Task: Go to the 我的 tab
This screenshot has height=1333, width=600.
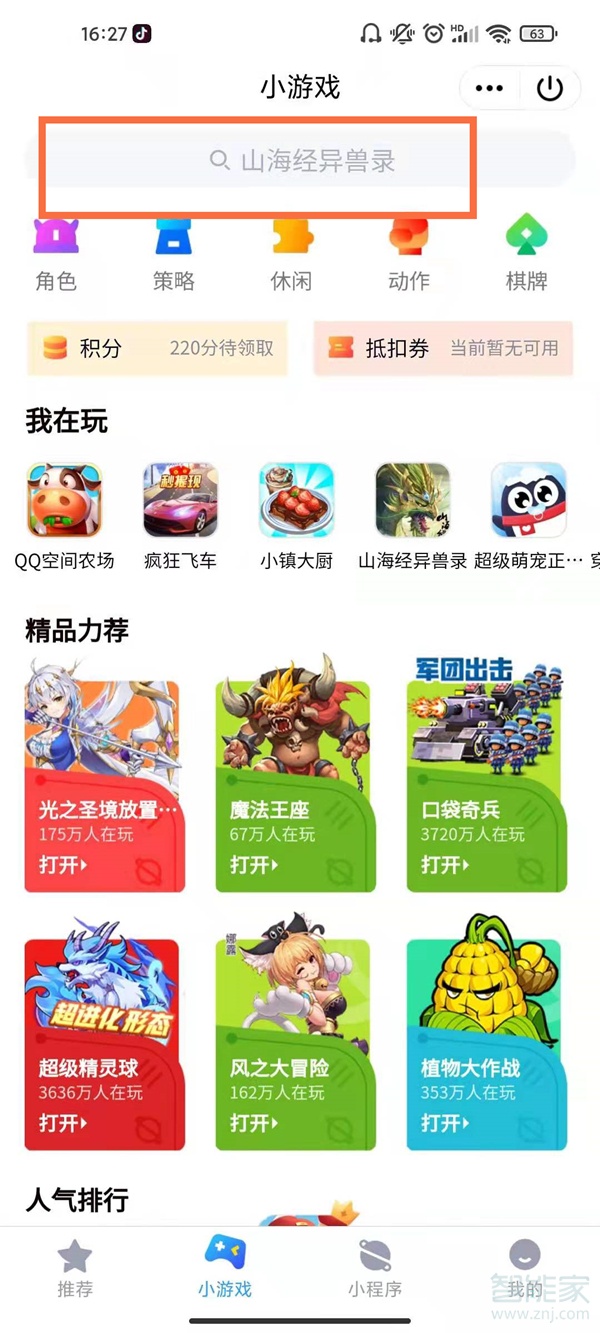Action: point(524,1268)
